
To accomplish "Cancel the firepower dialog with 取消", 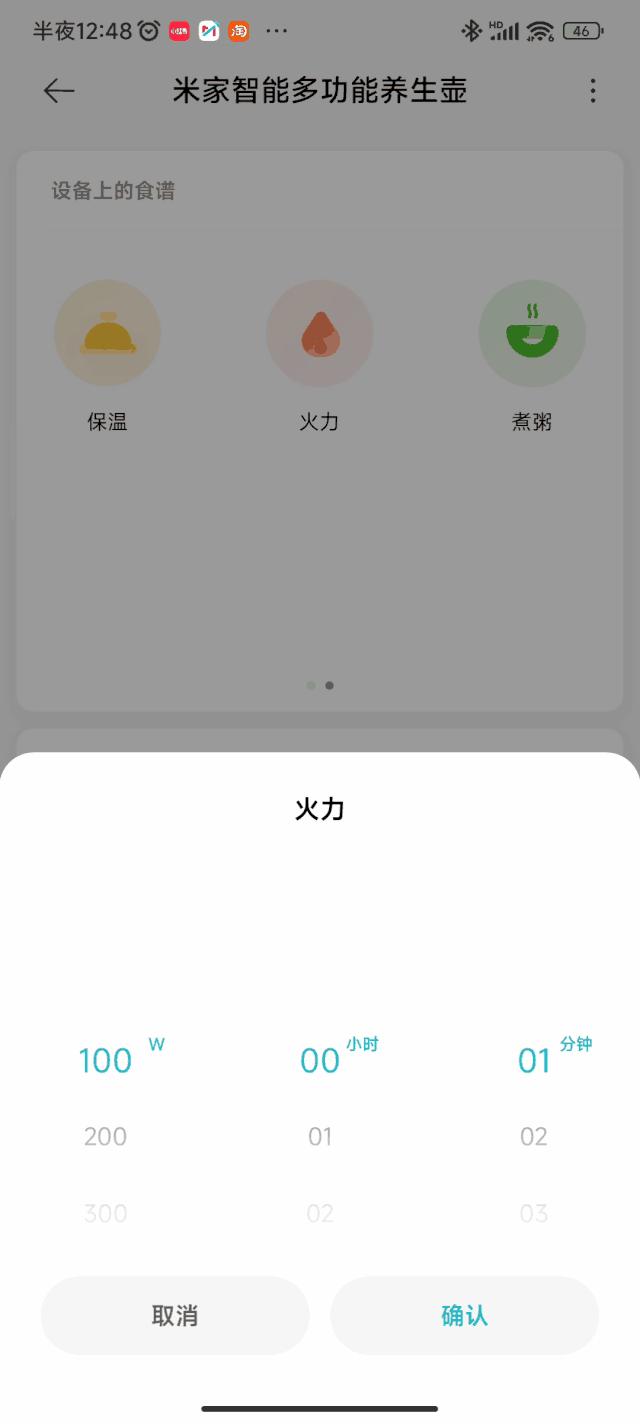I will [175, 1315].
